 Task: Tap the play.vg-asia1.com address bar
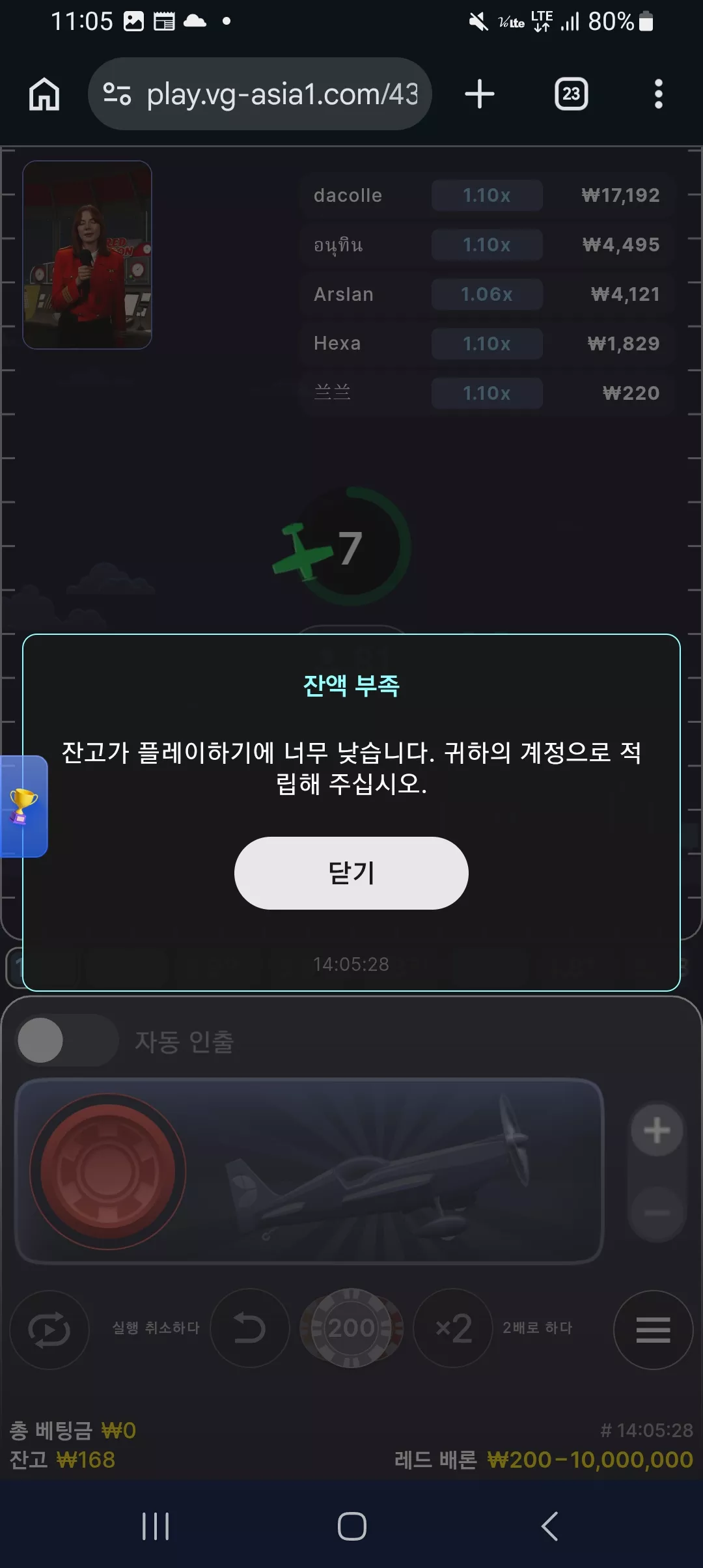click(x=260, y=94)
